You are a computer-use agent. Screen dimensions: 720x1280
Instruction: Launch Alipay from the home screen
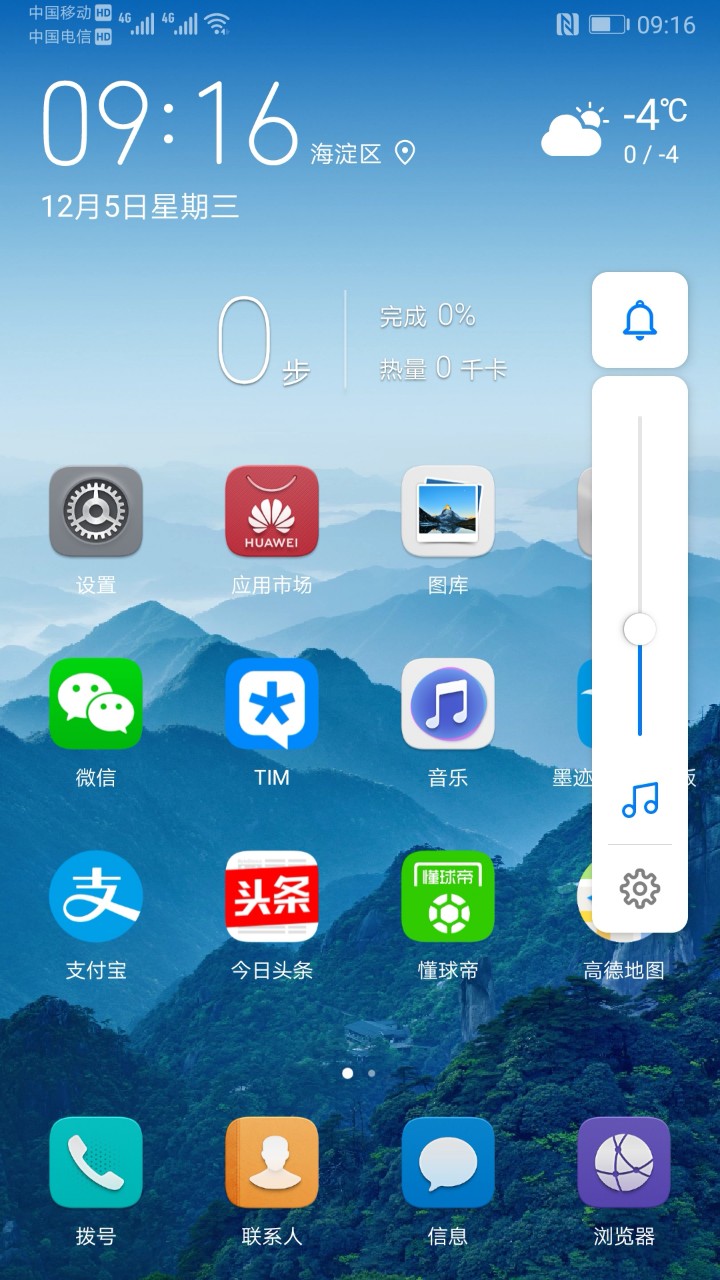pos(96,896)
